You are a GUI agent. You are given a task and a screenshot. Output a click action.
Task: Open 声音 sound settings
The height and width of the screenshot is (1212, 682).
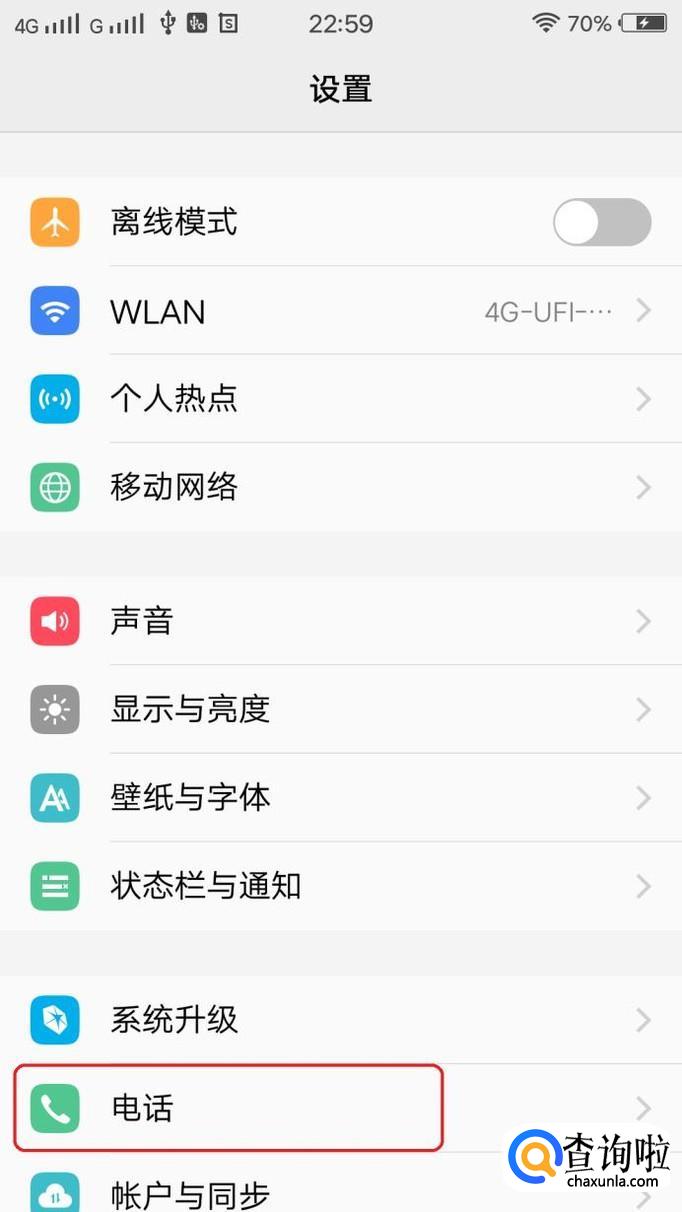340,621
